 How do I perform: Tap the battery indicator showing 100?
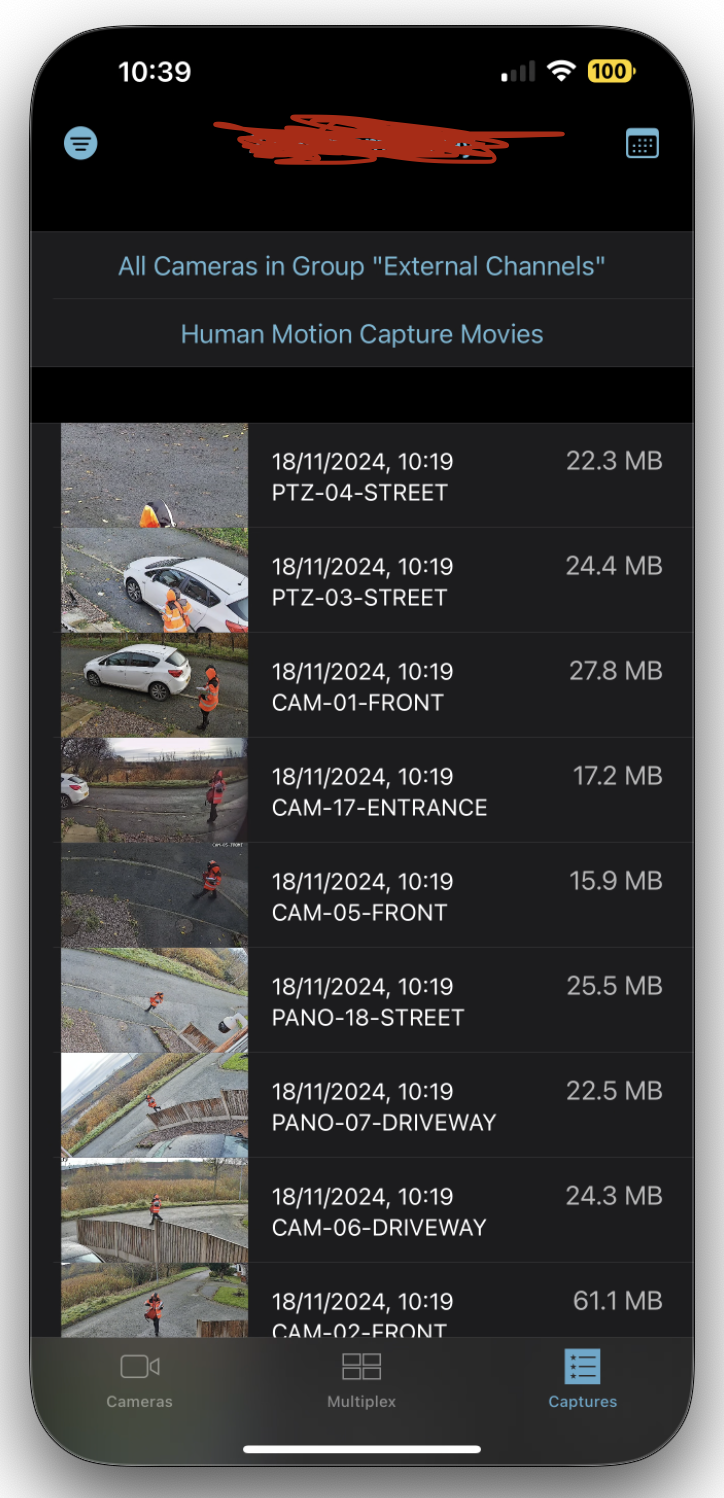pyautogui.click(x=609, y=71)
